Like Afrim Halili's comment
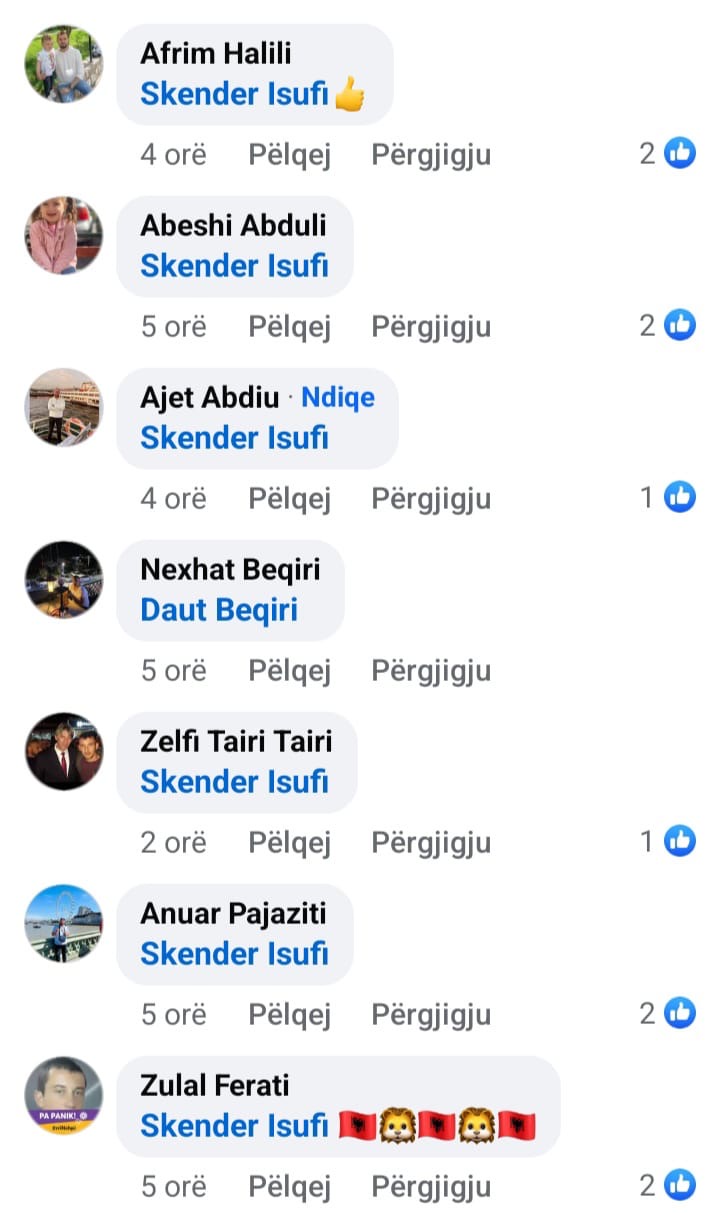This screenshot has width=720, height=1213. click(289, 155)
